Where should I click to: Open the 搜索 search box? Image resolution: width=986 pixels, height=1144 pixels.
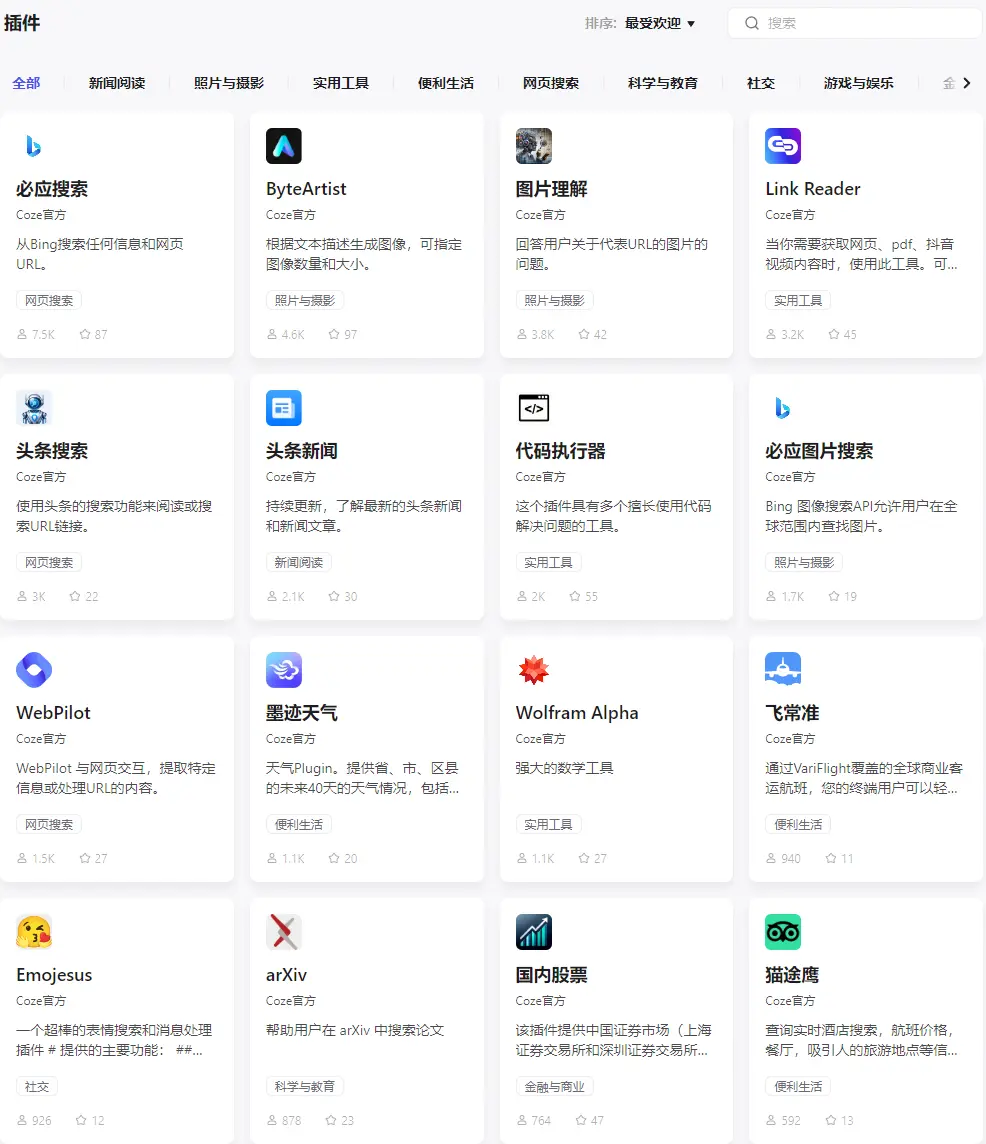point(860,23)
